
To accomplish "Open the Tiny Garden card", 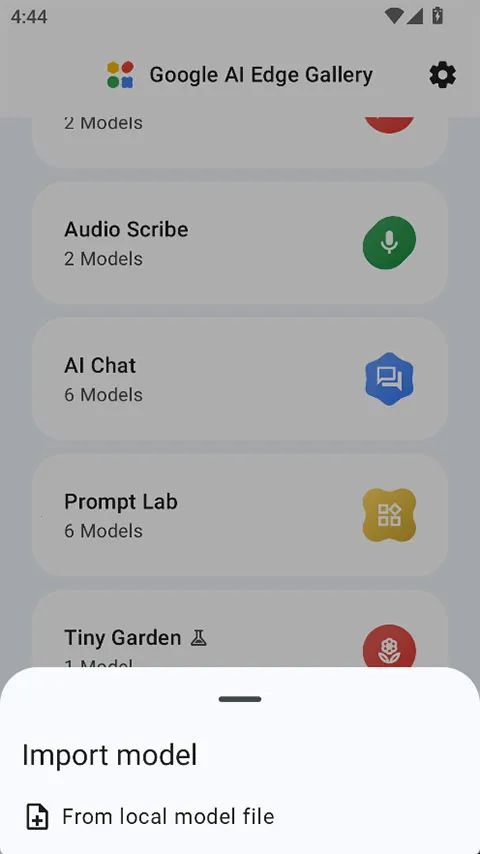I will pos(240,629).
